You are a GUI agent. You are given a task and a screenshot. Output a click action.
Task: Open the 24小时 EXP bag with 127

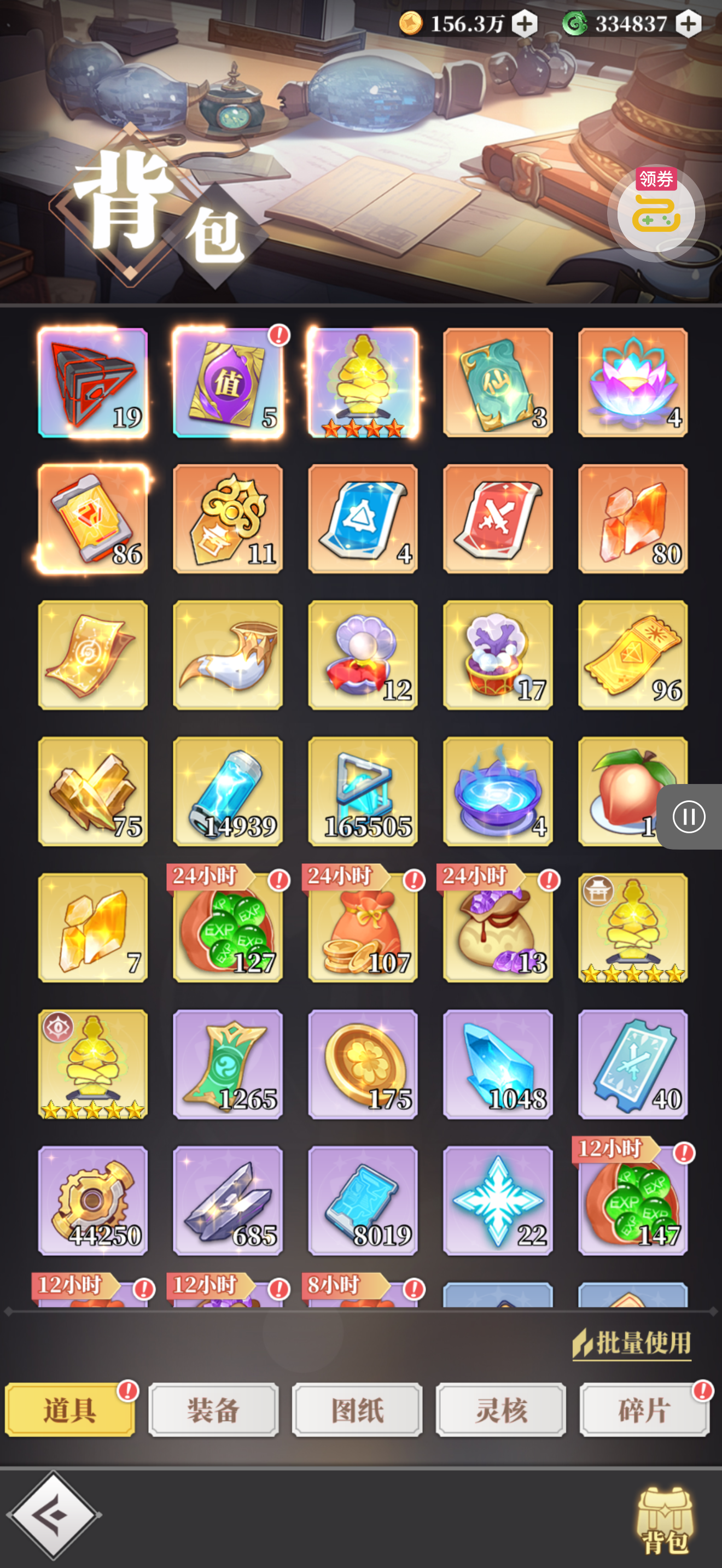228,928
